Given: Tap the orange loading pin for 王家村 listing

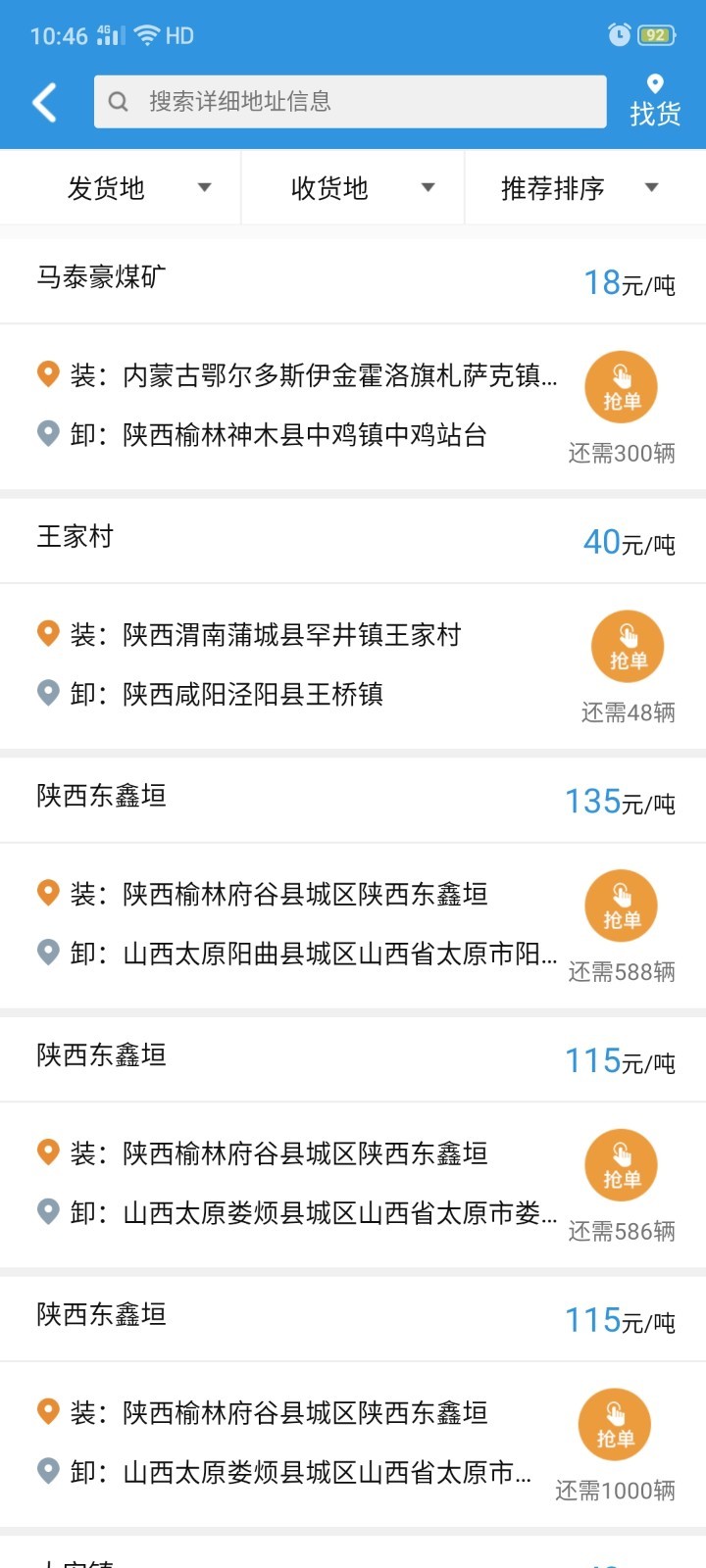Looking at the screenshot, I should [x=46, y=633].
